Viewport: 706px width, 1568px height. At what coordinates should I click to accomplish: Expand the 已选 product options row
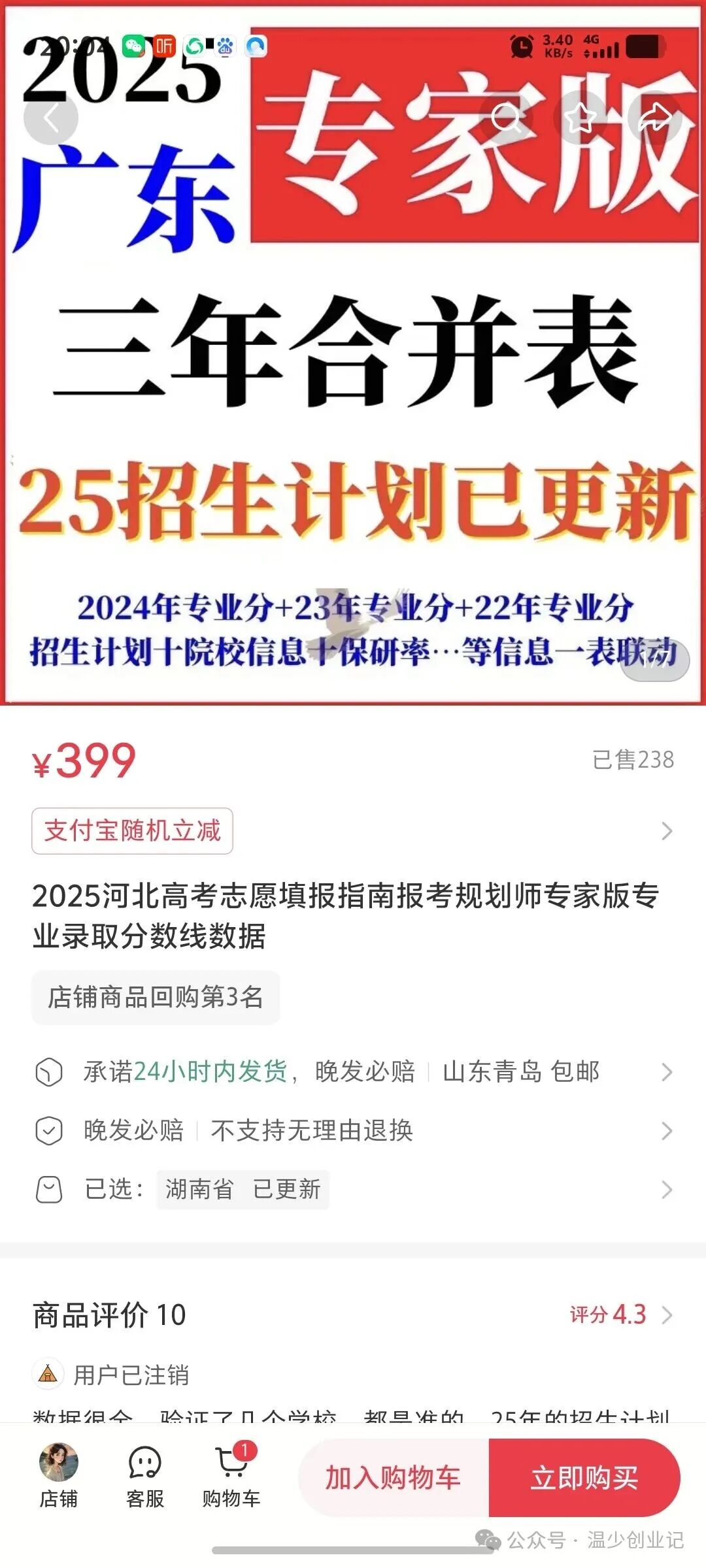coord(667,1190)
